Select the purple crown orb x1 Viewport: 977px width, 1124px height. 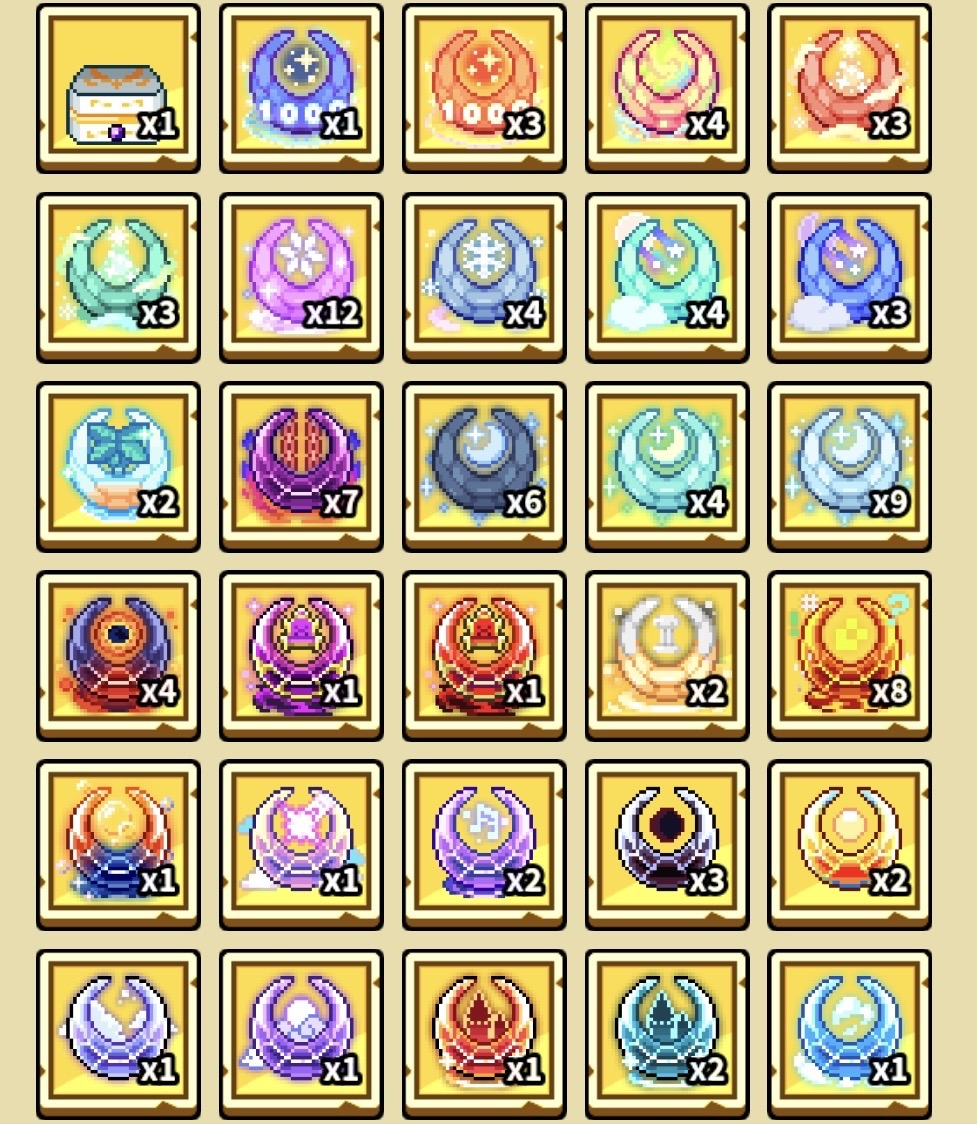point(301,656)
